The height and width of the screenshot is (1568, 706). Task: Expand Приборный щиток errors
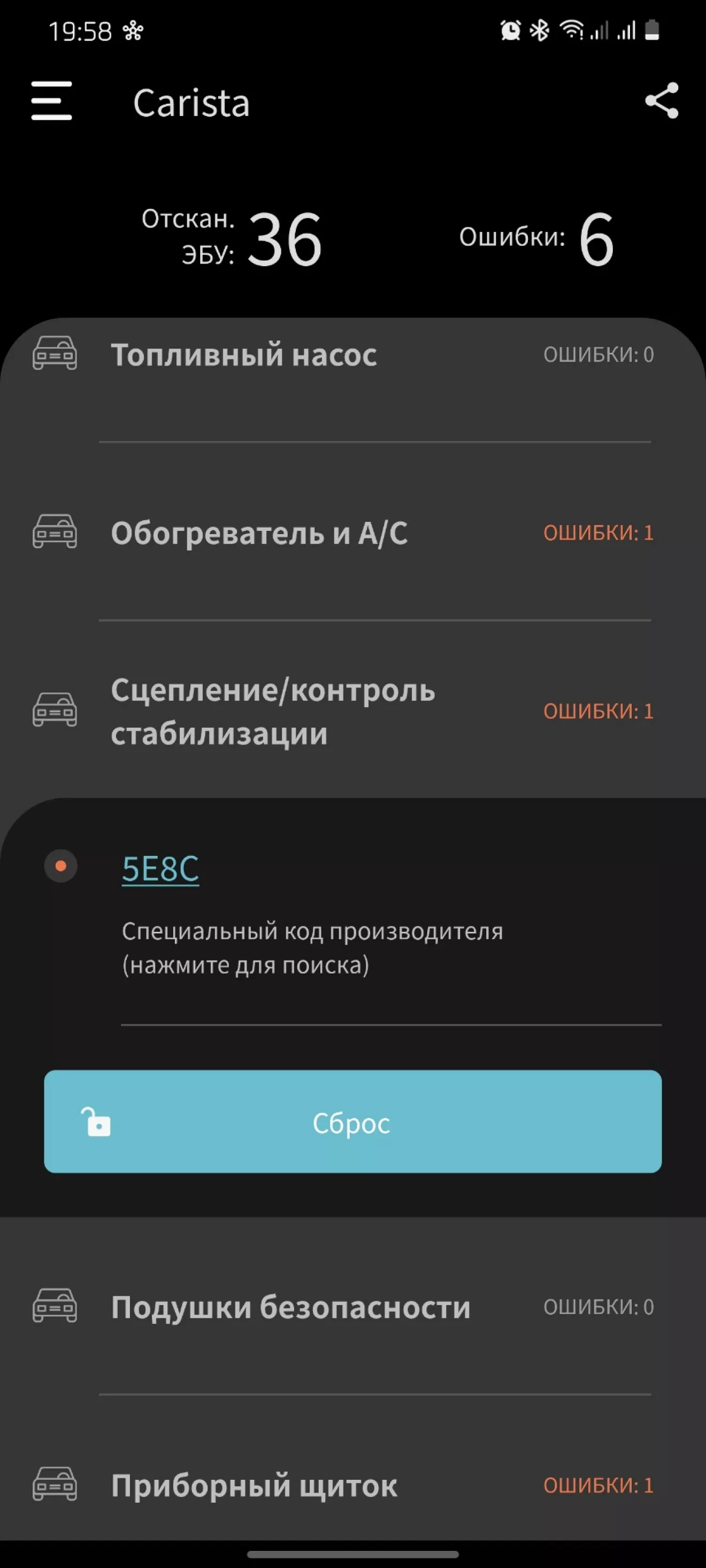[354, 1485]
